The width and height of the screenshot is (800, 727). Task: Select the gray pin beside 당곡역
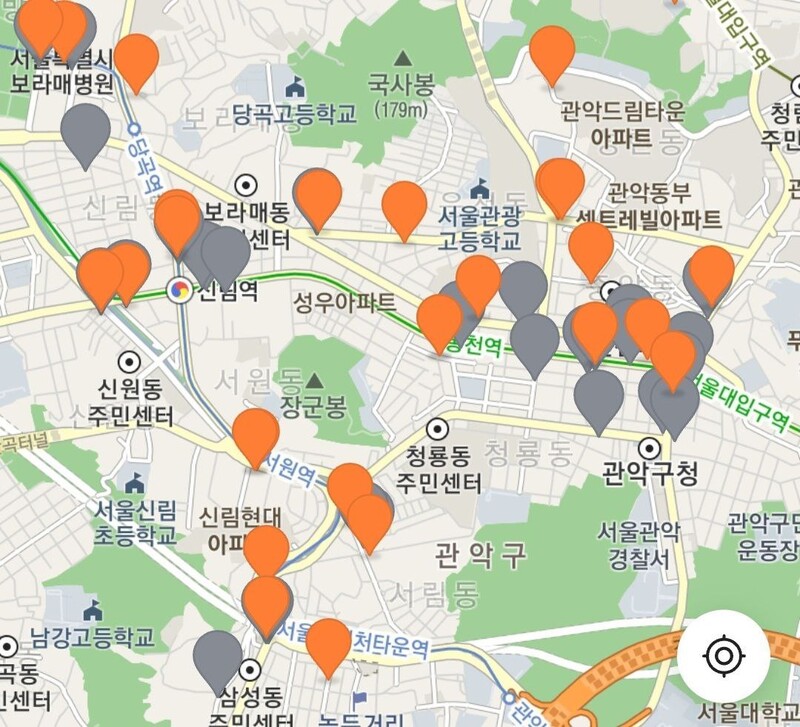[x=86, y=128]
